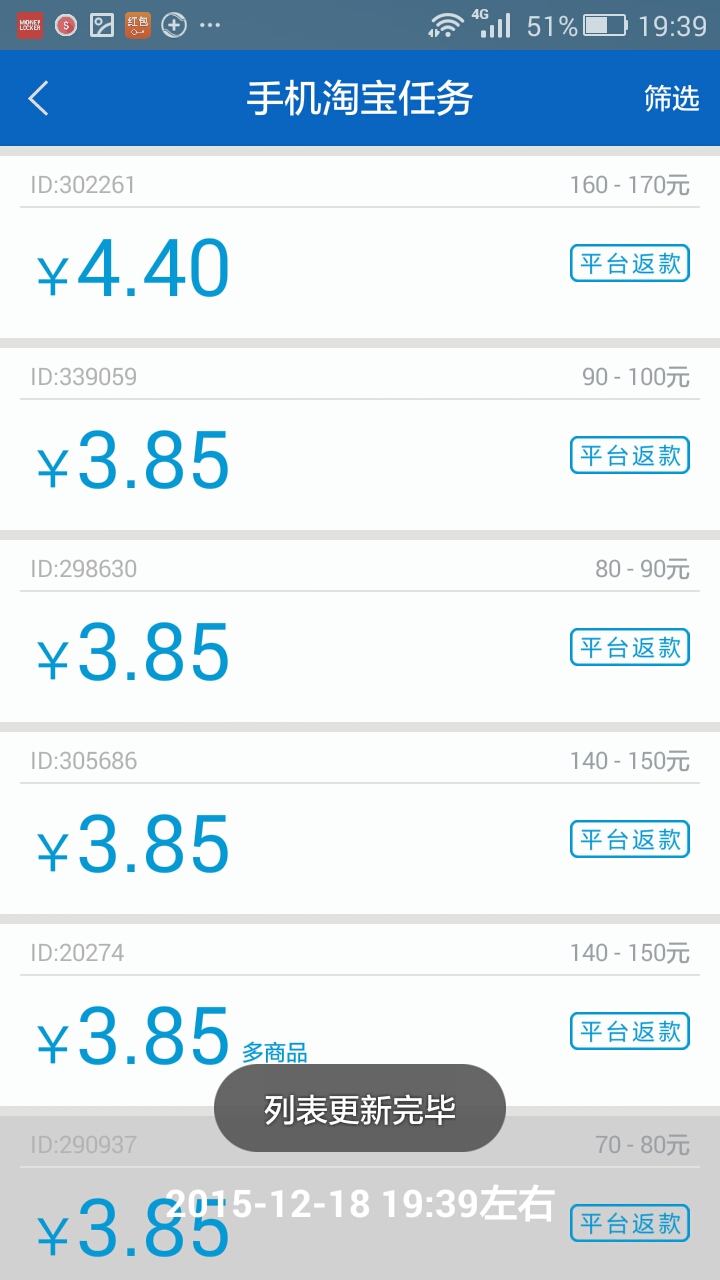Open the task ID:290937 at bottom
This screenshot has width=720, height=1280.
tap(360, 1180)
